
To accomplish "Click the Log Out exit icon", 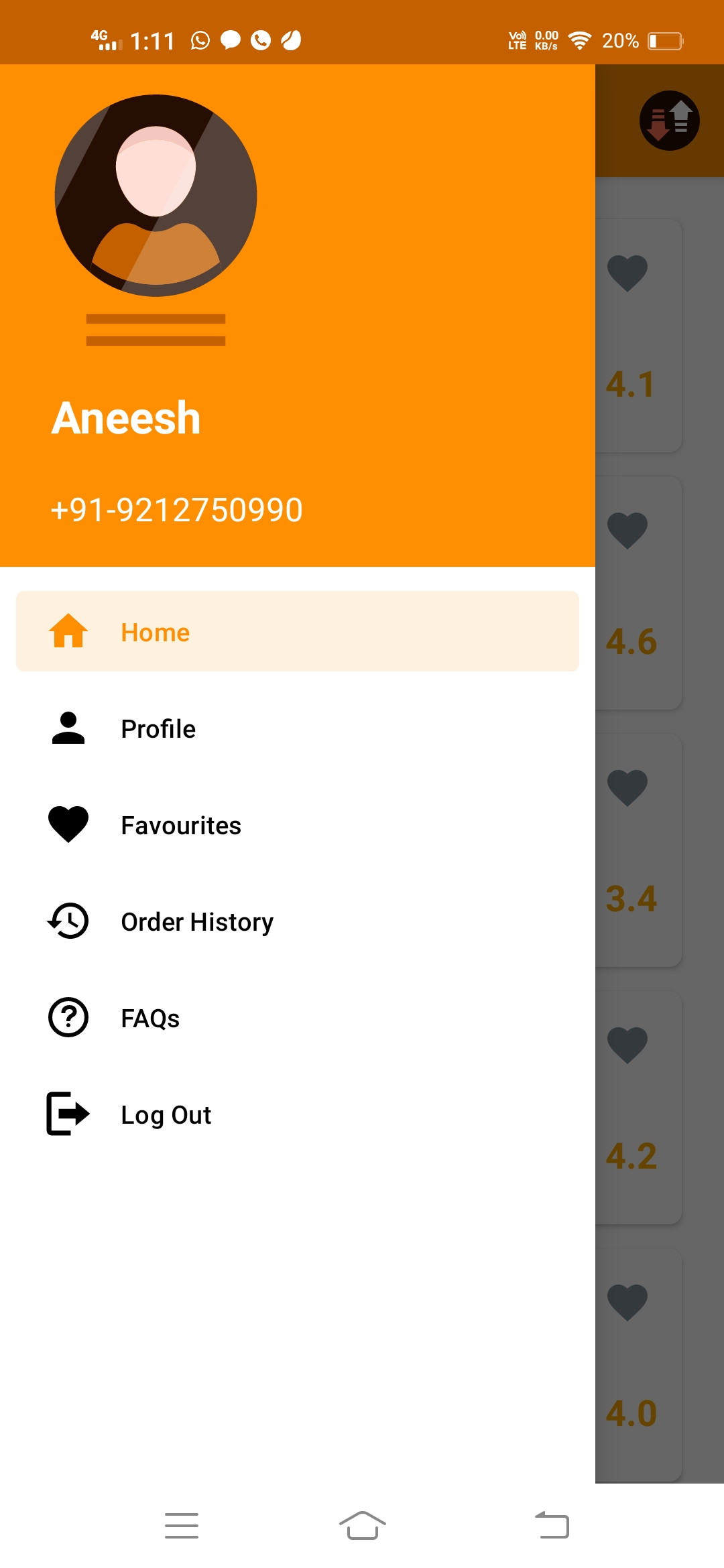I will pos(66,1114).
